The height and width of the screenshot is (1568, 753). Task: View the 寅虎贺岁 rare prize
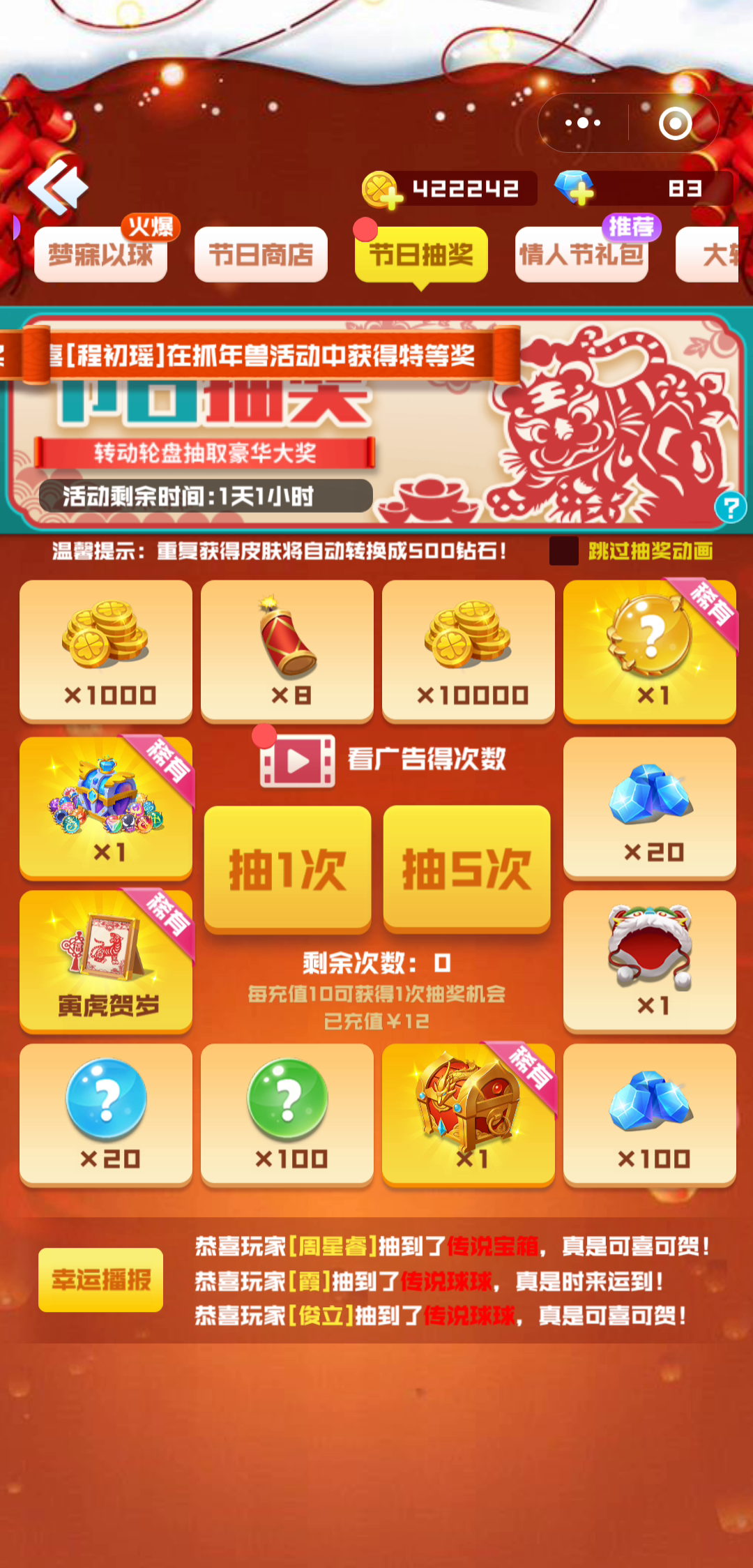coord(106,961)
